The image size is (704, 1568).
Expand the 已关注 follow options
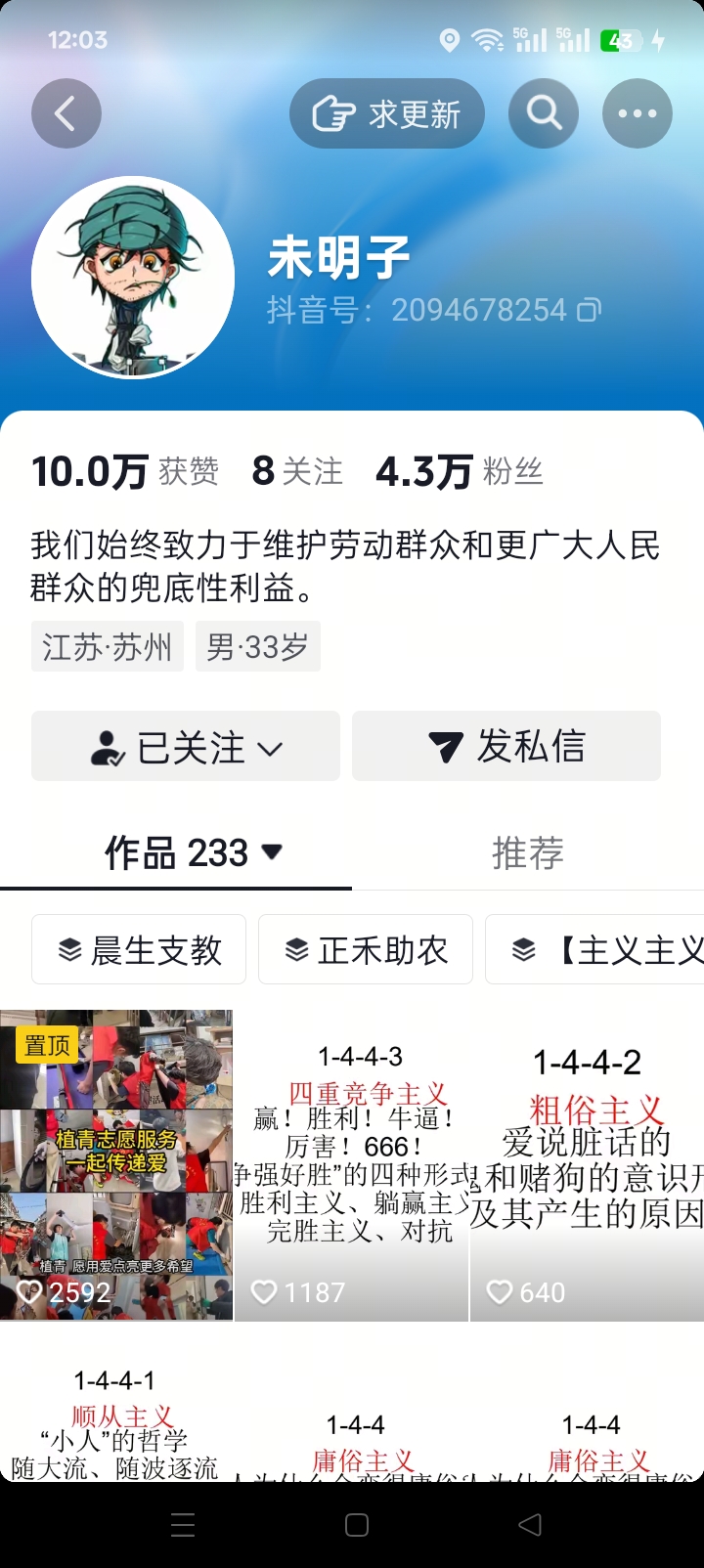tap(186, 747)
